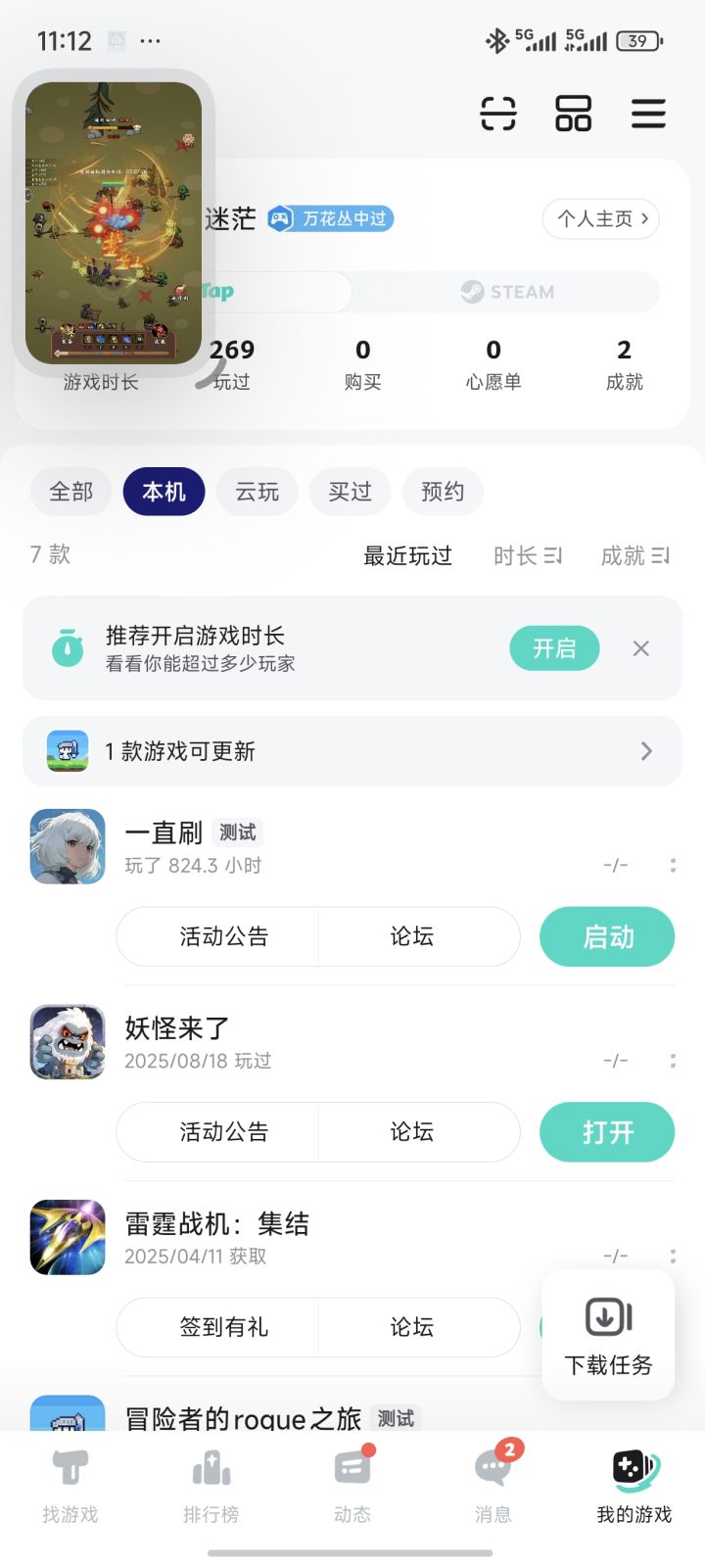Open 活动公告 for 妖怪来了

223,1132
